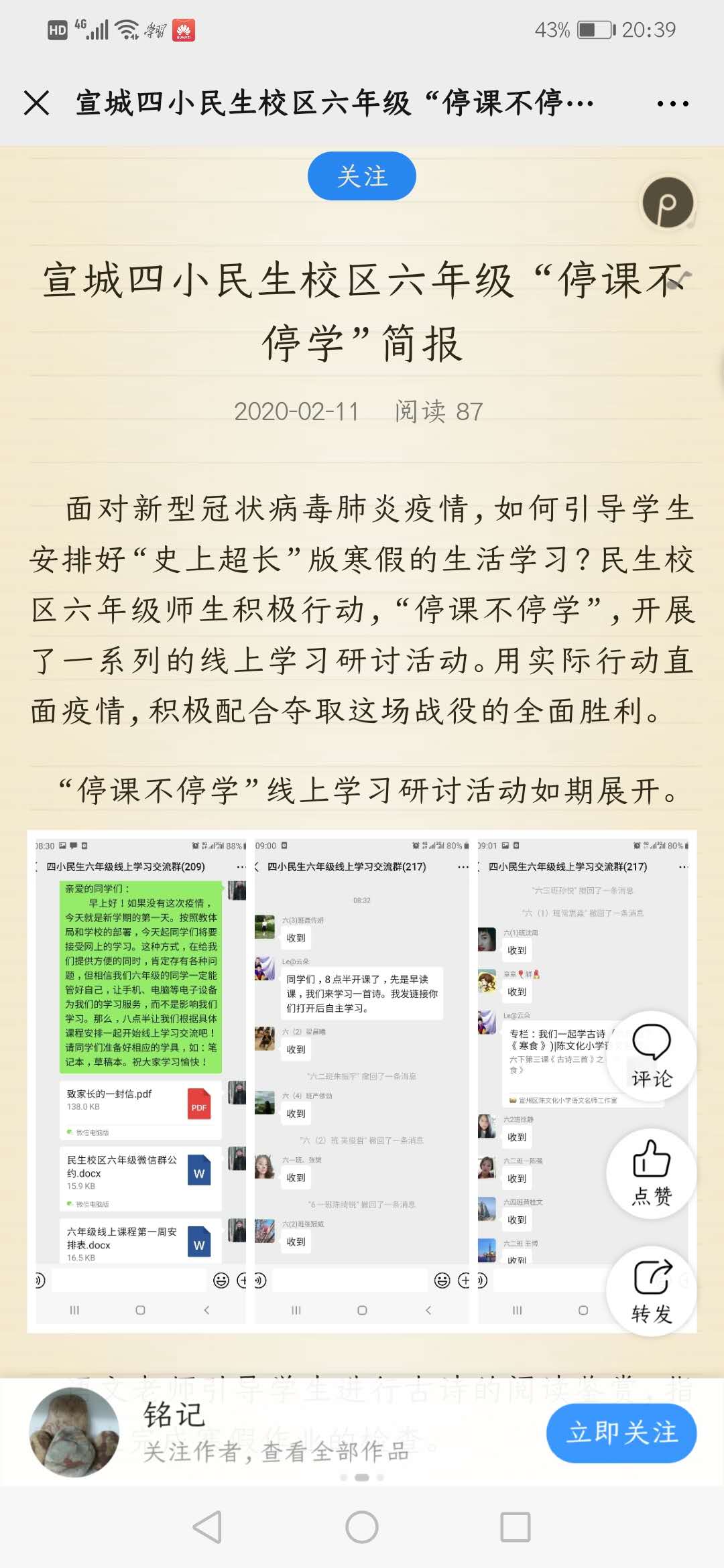Tap the round P music icon

click(668, 202)
